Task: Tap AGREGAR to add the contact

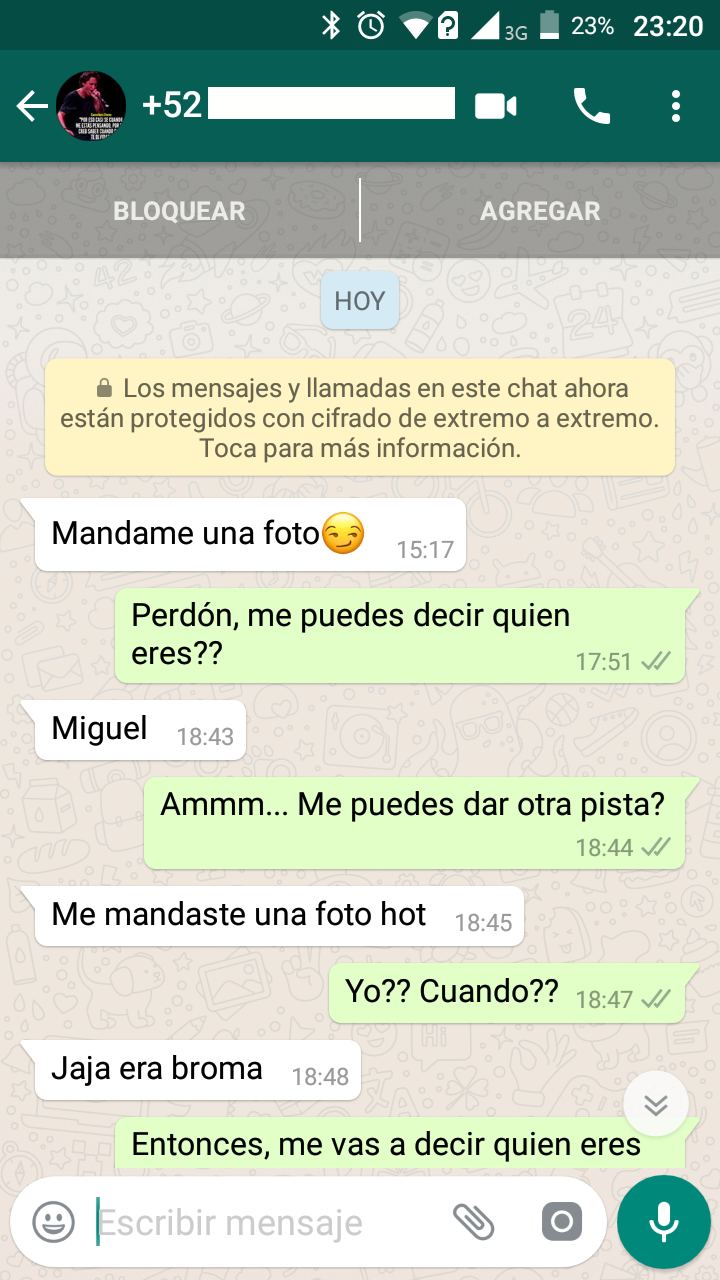Action: pyautogui.click(x=540, y=211)
